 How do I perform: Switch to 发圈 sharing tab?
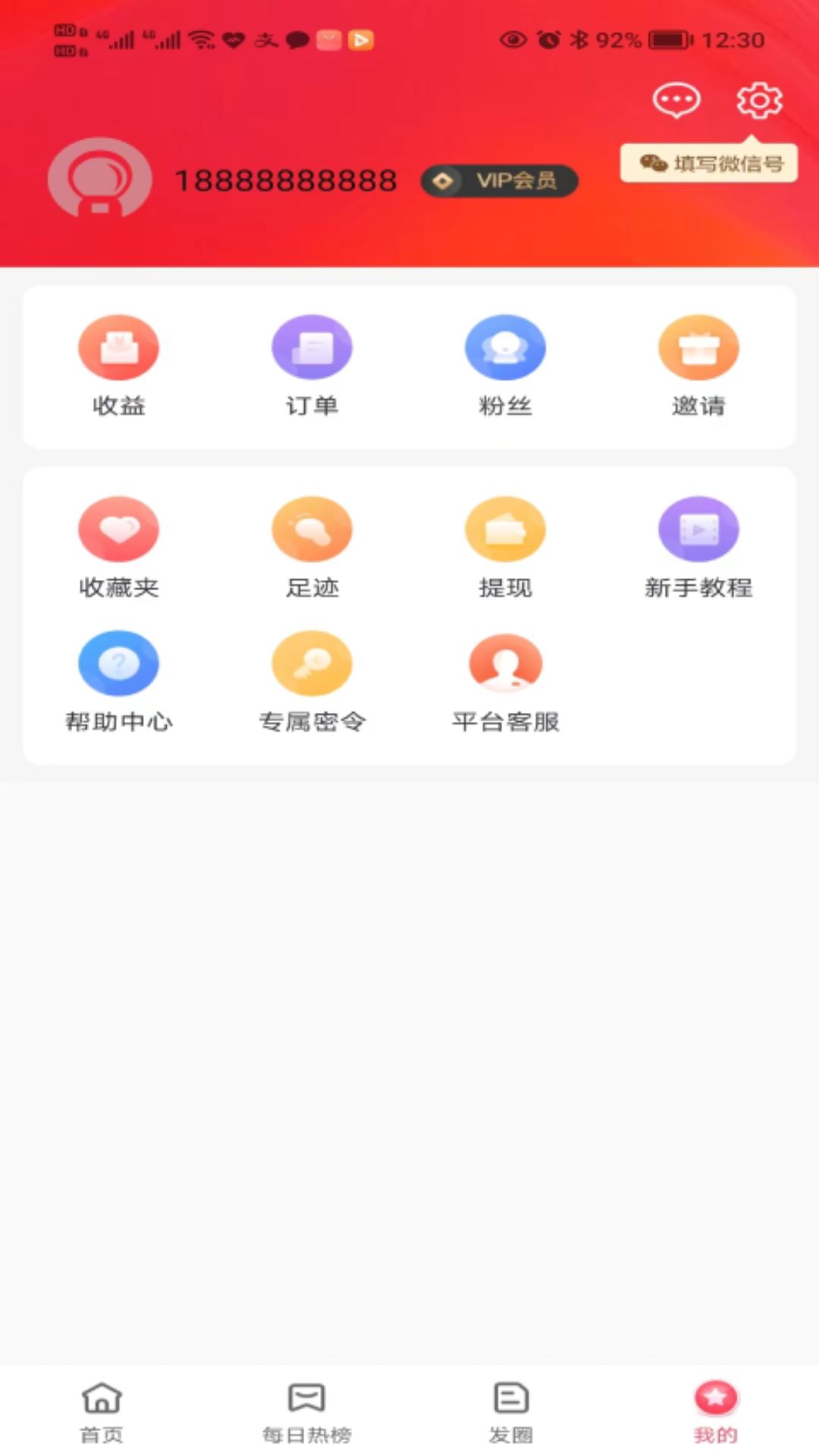coord(510,1410)
